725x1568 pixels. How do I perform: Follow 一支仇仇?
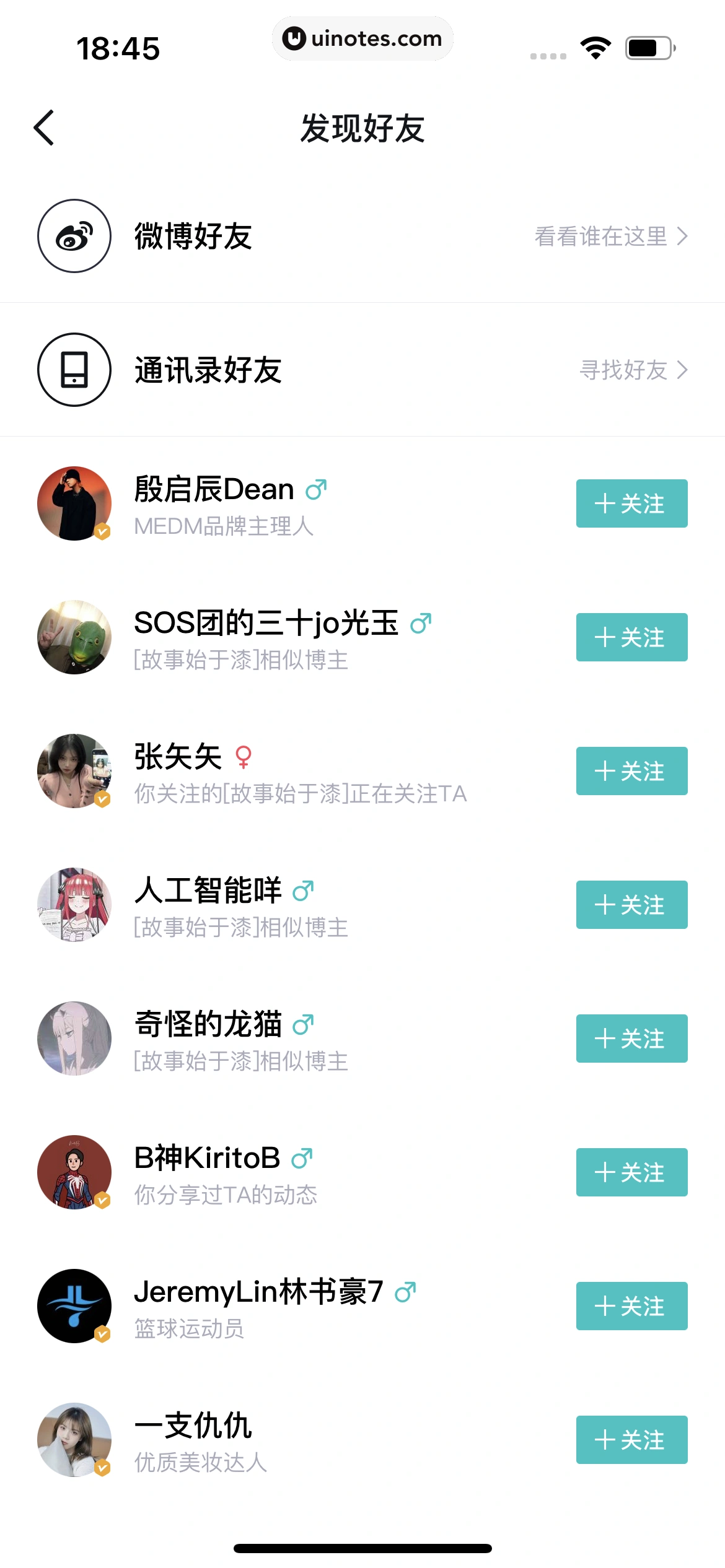click(x=631, y=1440)
